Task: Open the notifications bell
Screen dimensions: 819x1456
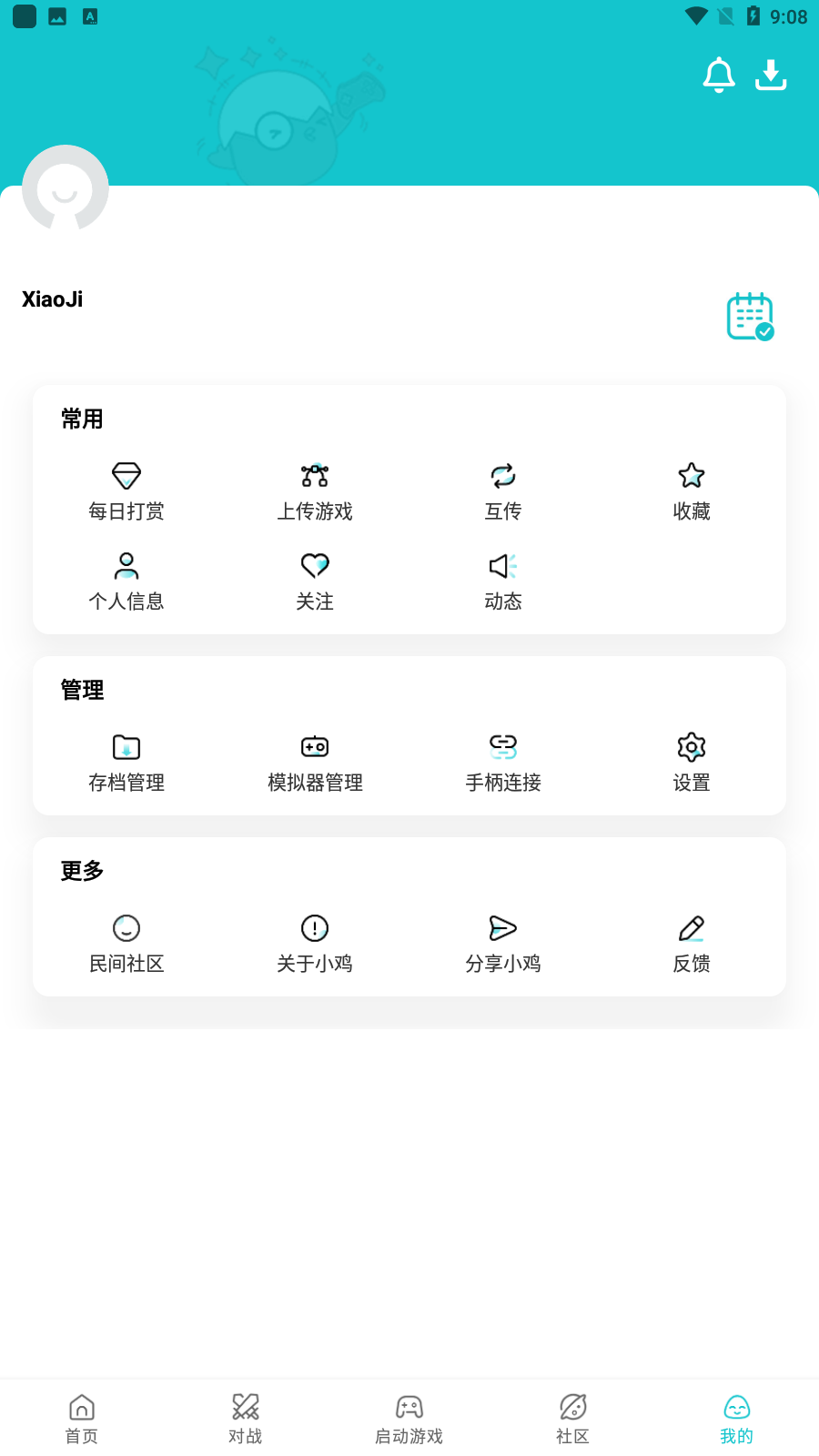Action: (x=719, y=75)
